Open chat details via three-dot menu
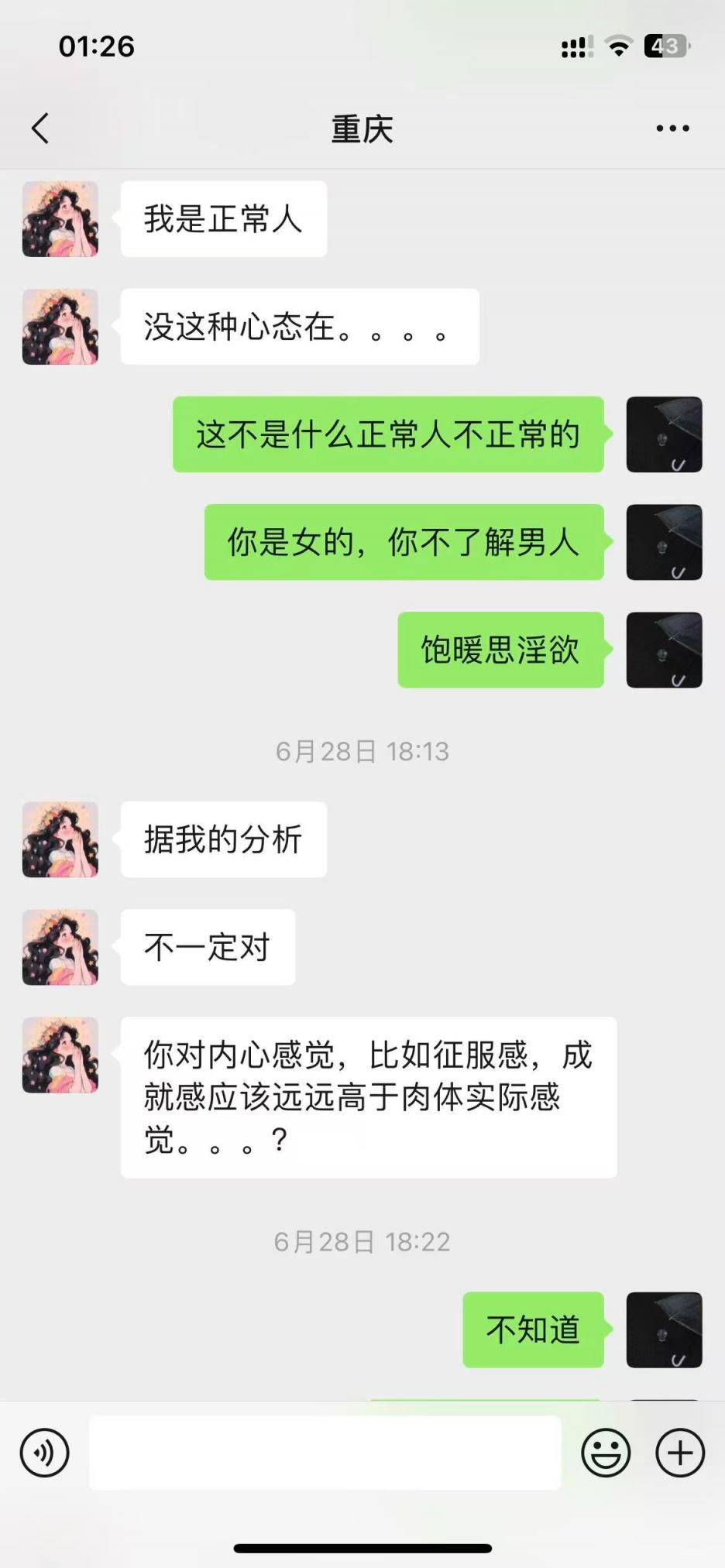This screenshot has height=1568, width=725. pos(672,129)
